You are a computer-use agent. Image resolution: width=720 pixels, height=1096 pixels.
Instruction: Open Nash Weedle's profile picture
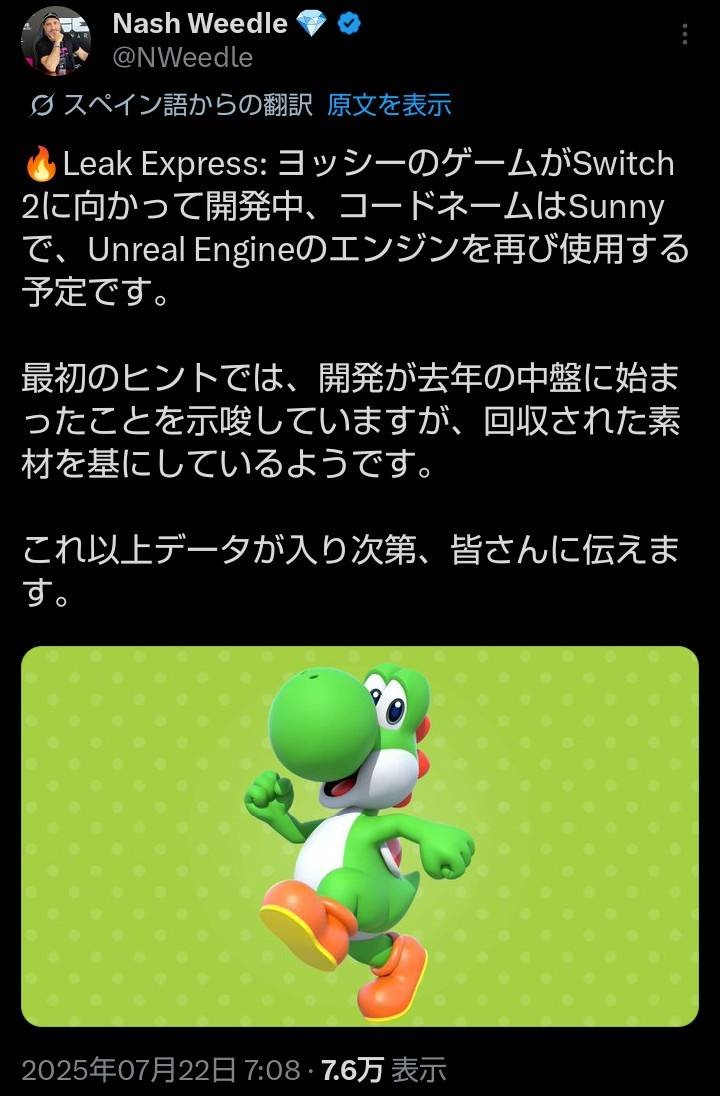pos(55,40)
